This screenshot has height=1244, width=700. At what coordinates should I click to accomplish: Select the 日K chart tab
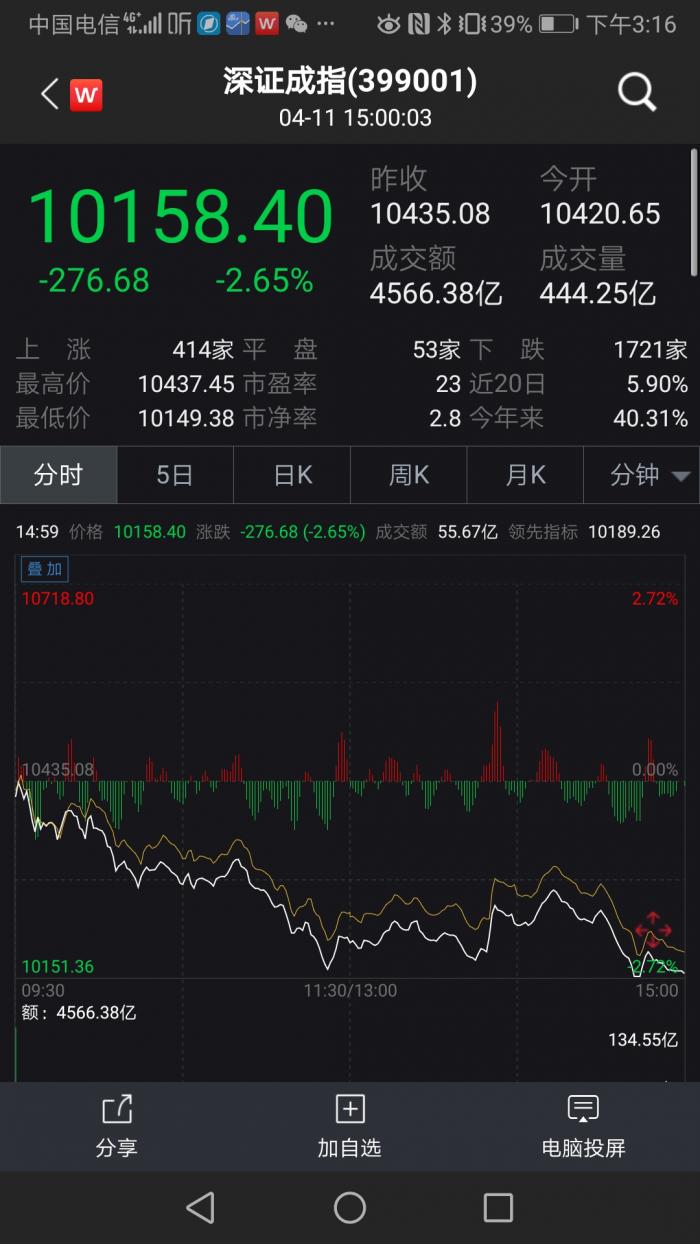(x=292, y=475)
